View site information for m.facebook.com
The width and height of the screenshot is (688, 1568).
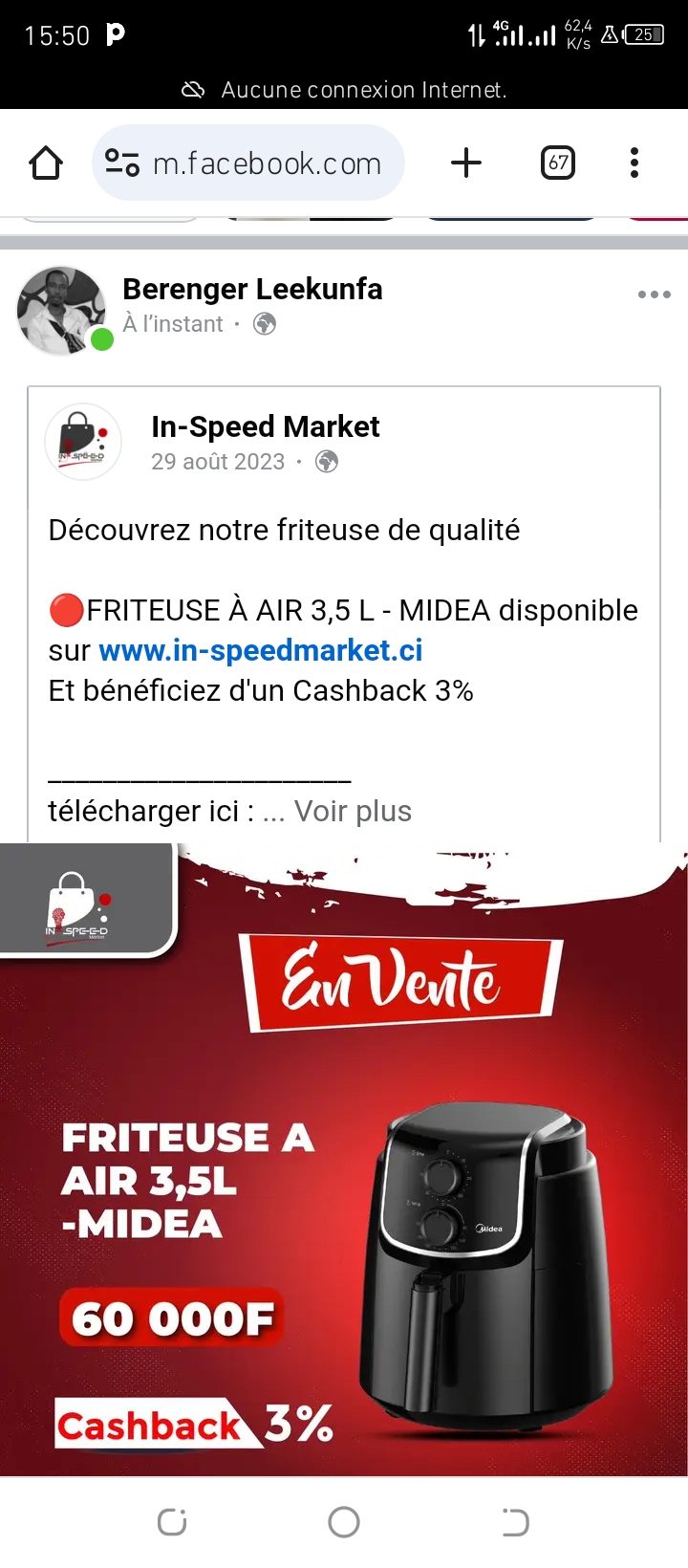pos(122,163)
